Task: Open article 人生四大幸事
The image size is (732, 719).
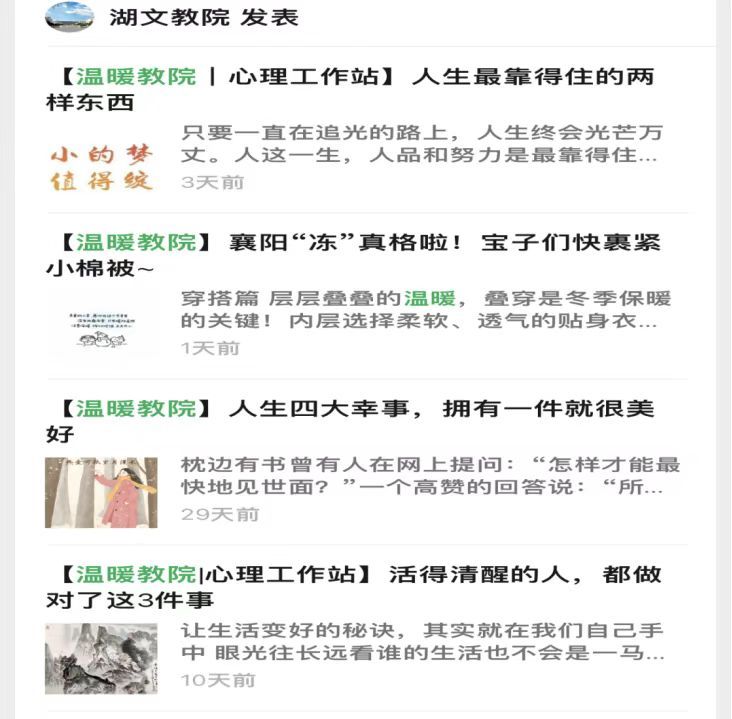Action: click(350, 421)
